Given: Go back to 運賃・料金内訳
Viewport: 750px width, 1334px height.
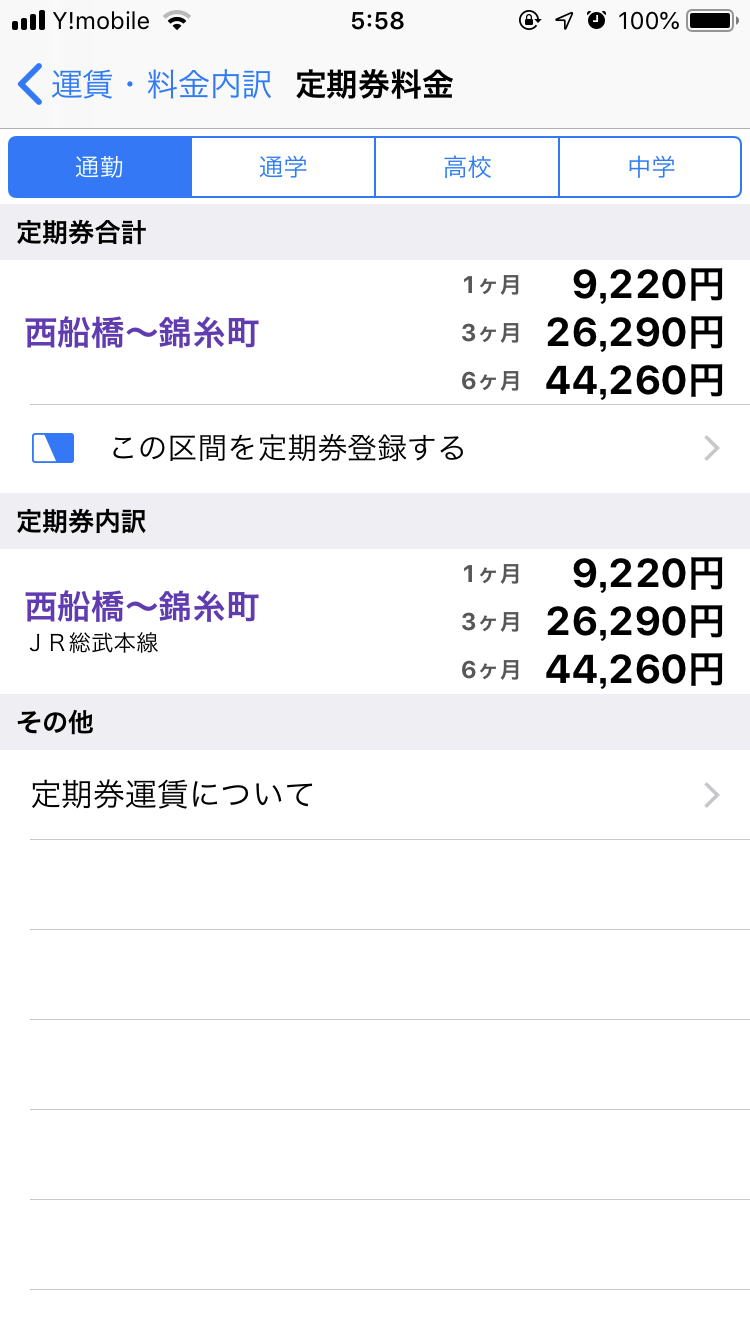Looking at the screenshot, I should click(x=145, y=85).
